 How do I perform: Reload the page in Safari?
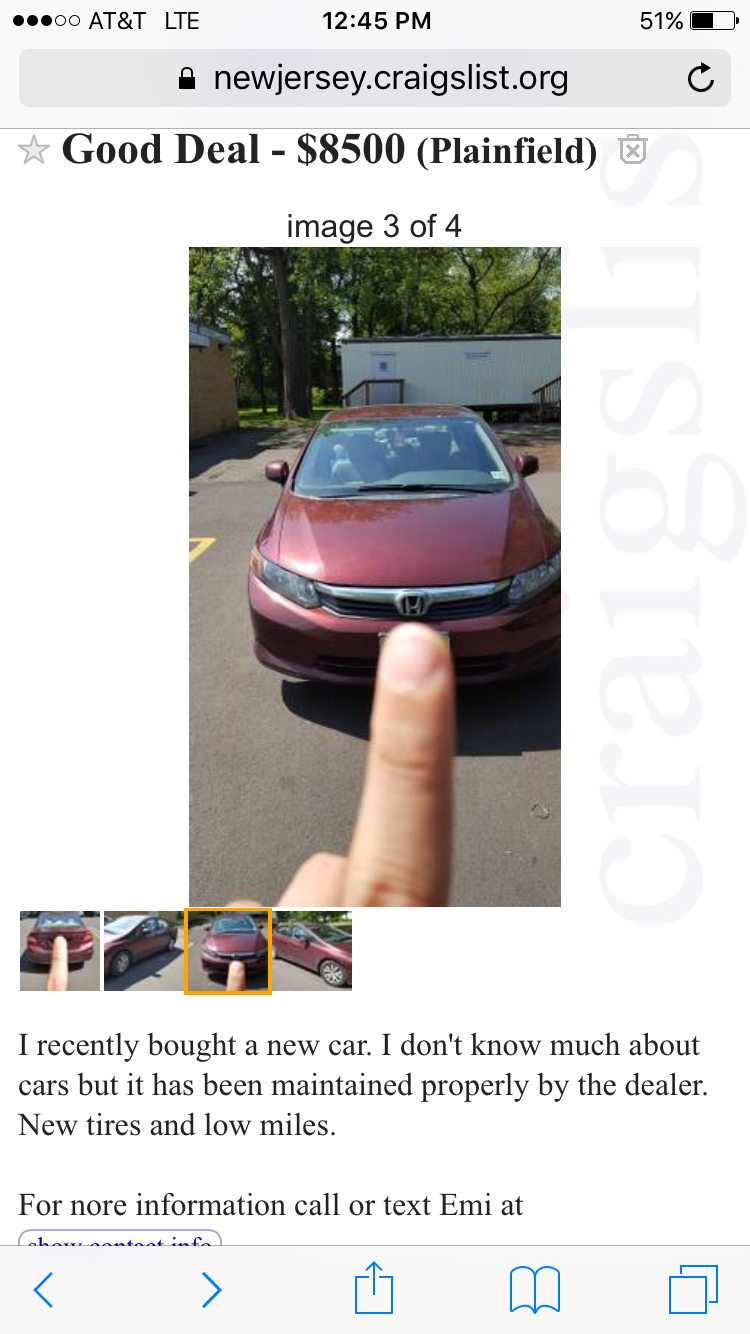701,78
